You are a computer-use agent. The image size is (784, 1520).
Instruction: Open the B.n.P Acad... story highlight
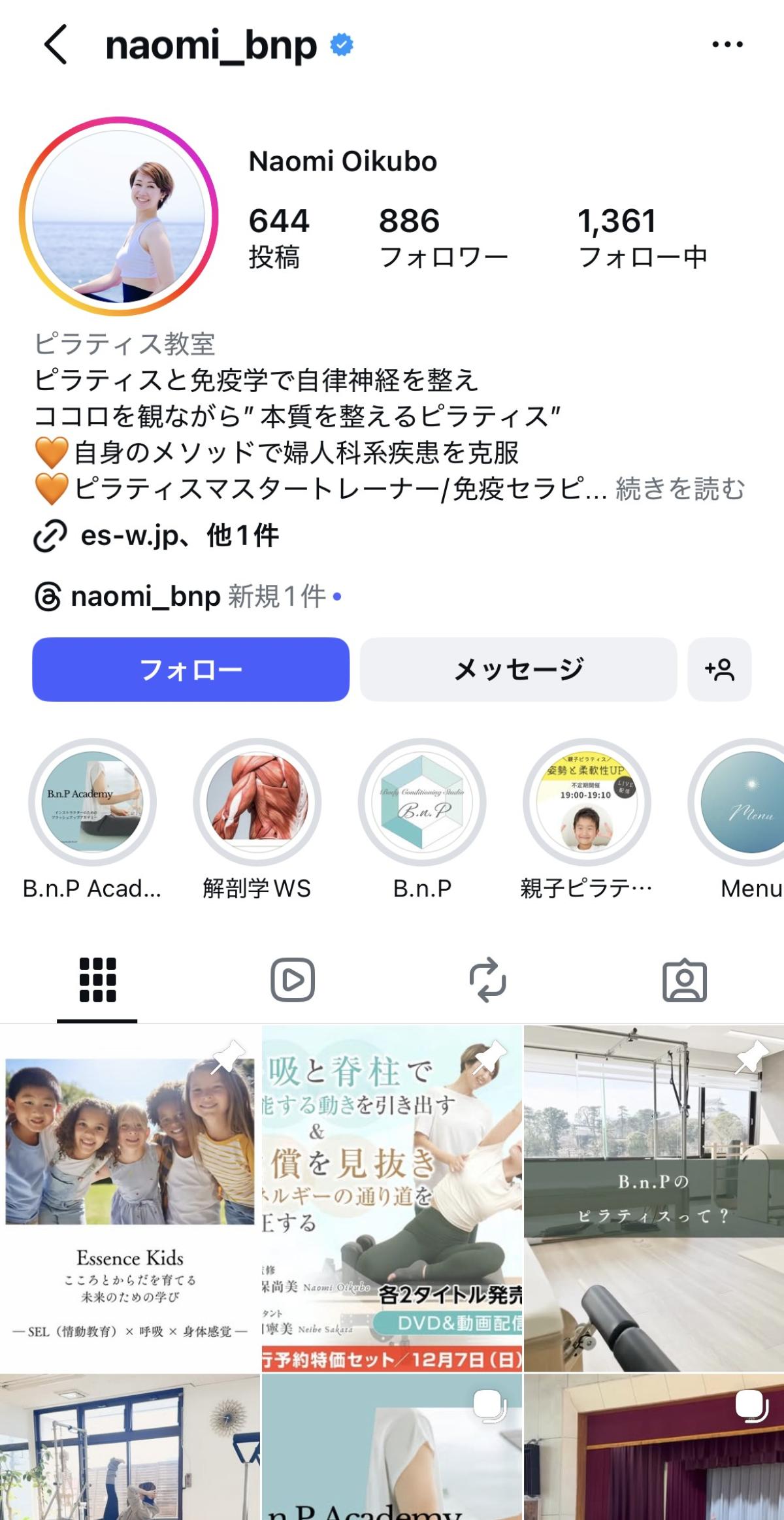(92, 802)
